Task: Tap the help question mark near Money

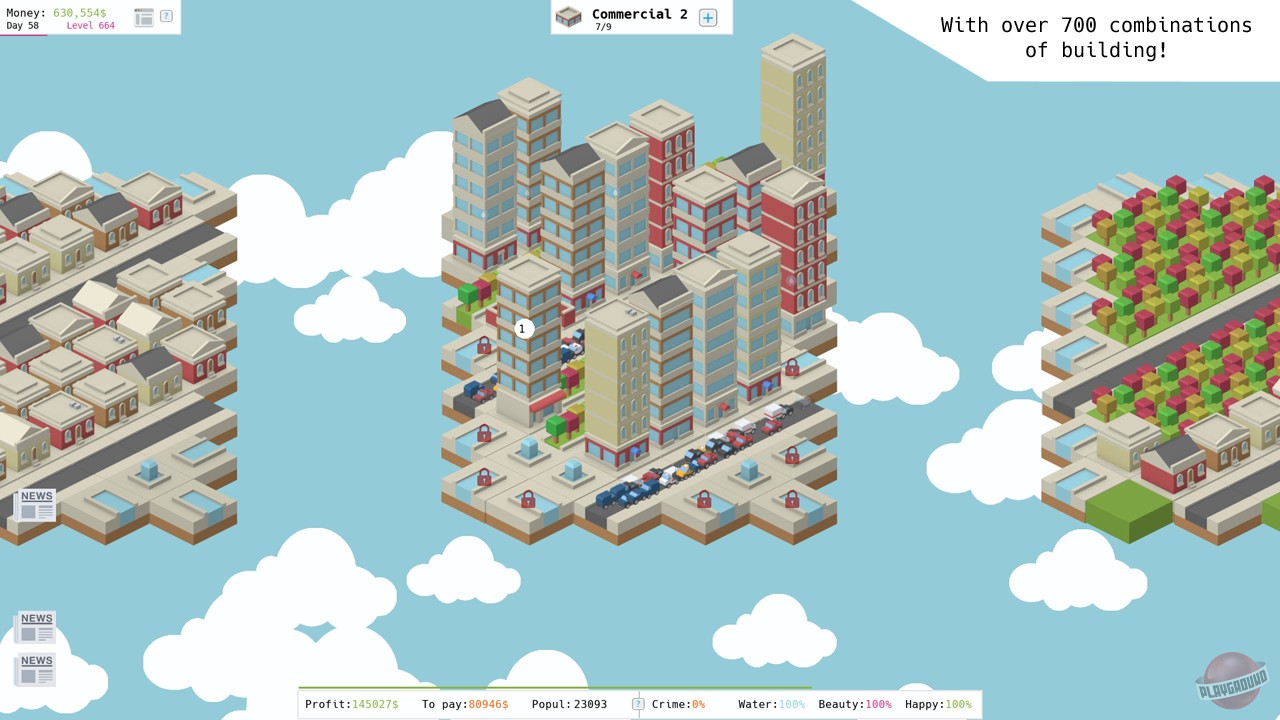Action: pos(166,16)
